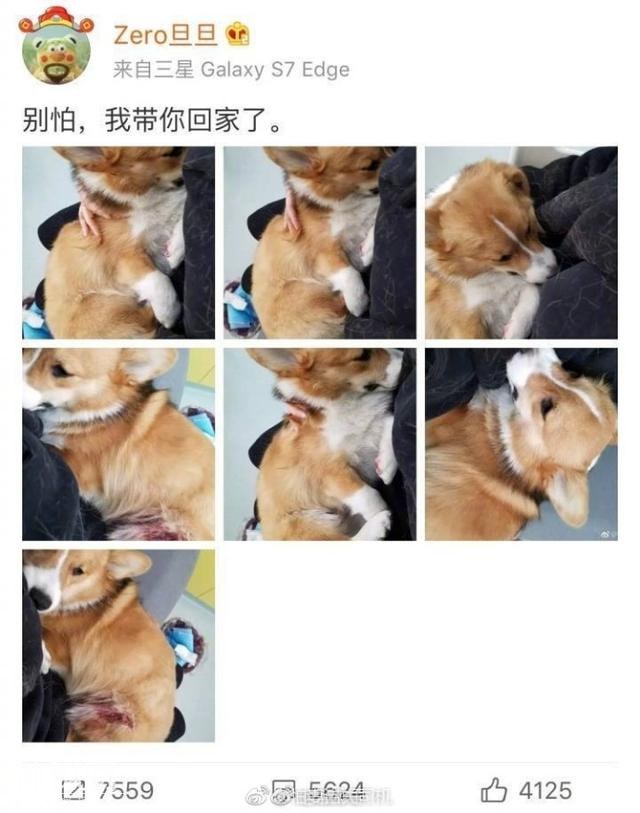Open the third photo in the first row
640x813 pixels.
tap(520, 243)
